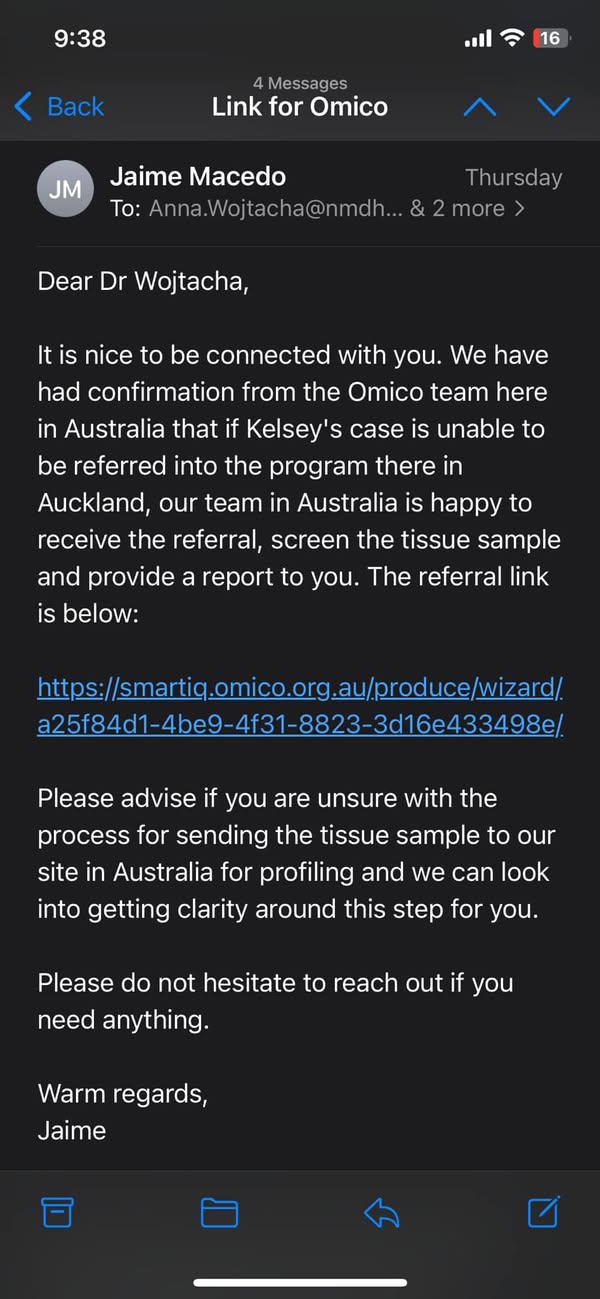This screenshot has height=1299, width=600.
Task: Go to the next message arrow
Action: click(553, 107)
